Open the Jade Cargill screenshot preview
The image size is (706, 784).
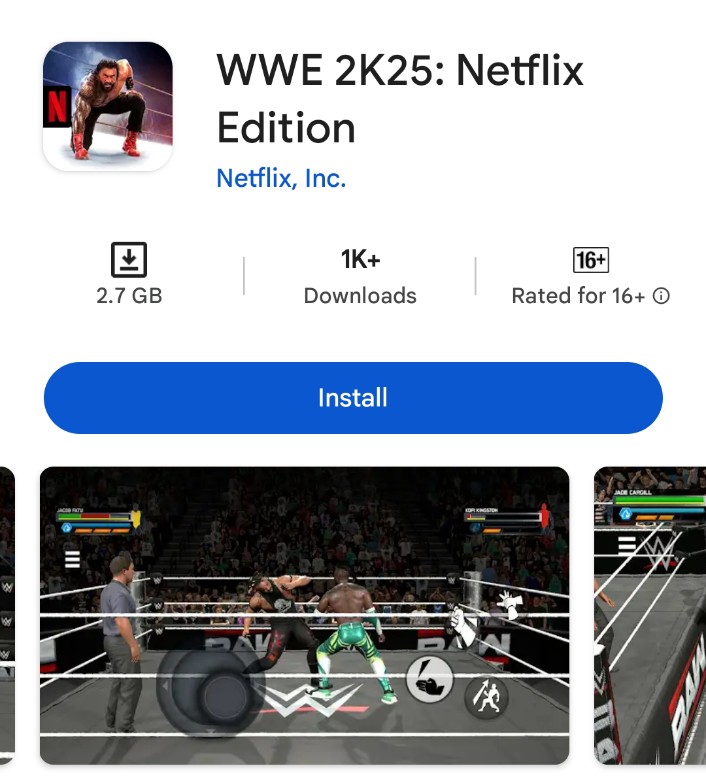(650, 615)
